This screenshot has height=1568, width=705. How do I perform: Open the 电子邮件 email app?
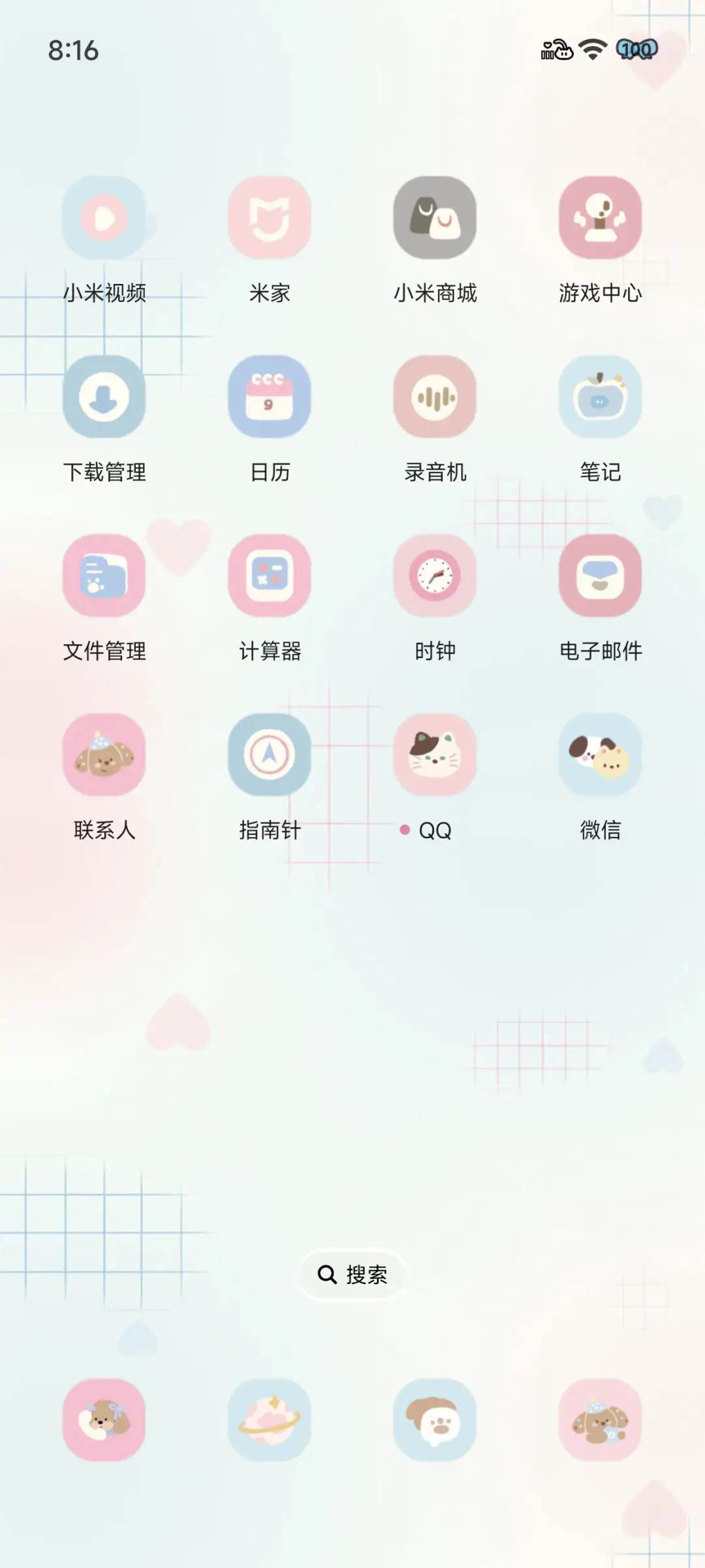pos(600,577)
